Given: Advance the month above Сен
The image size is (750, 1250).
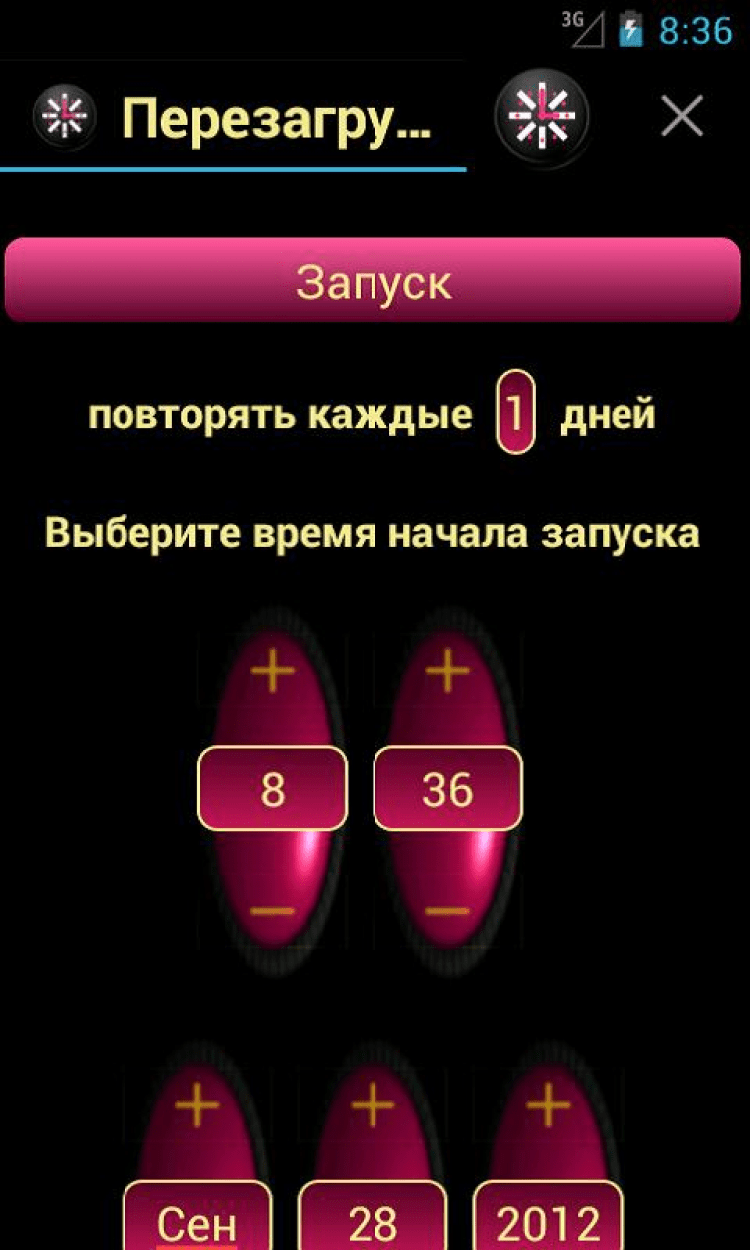Looking at the screenshot, I should pos(197,1106).
